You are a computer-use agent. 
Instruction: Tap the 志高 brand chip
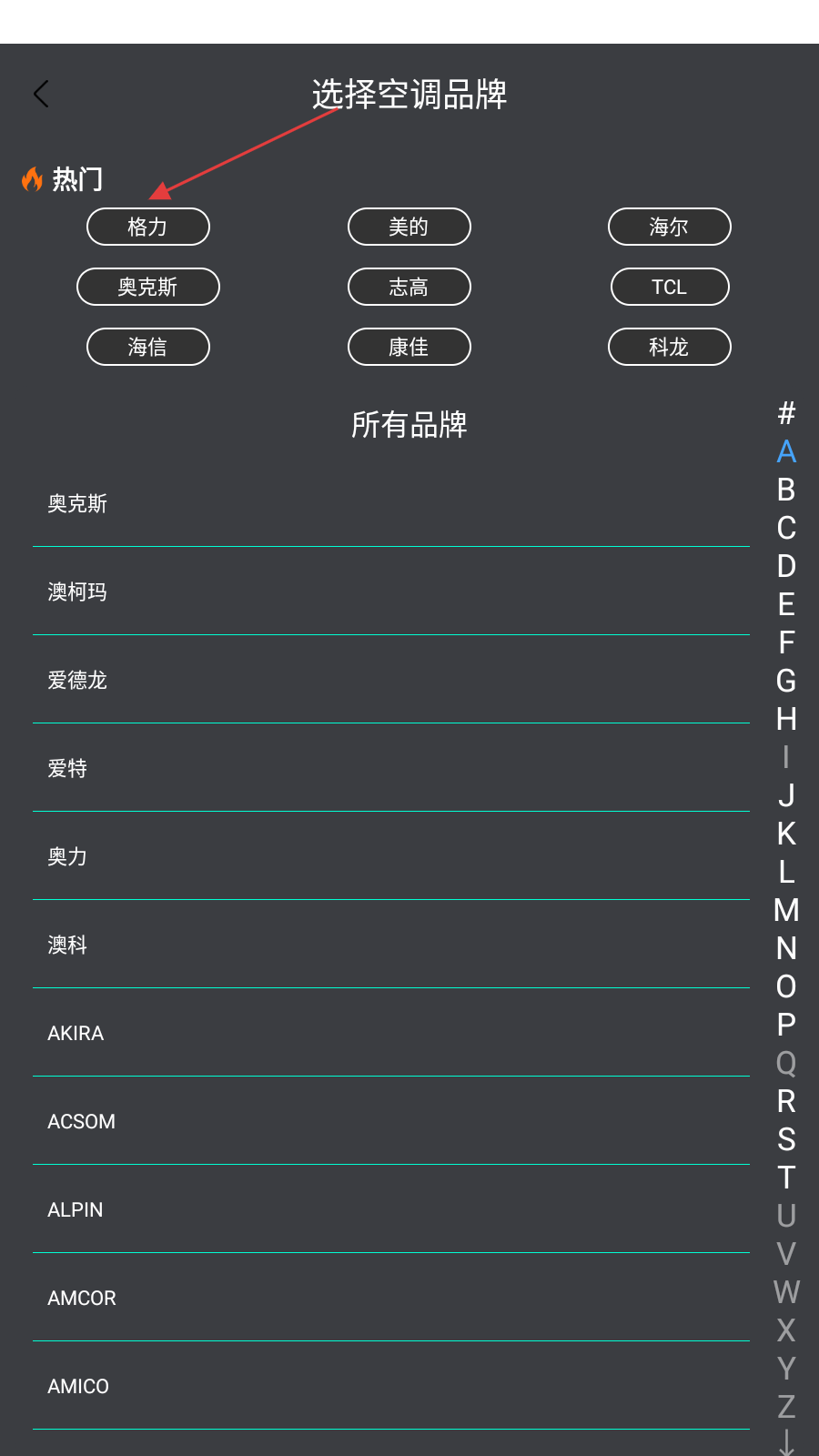[x=409, y=287]
